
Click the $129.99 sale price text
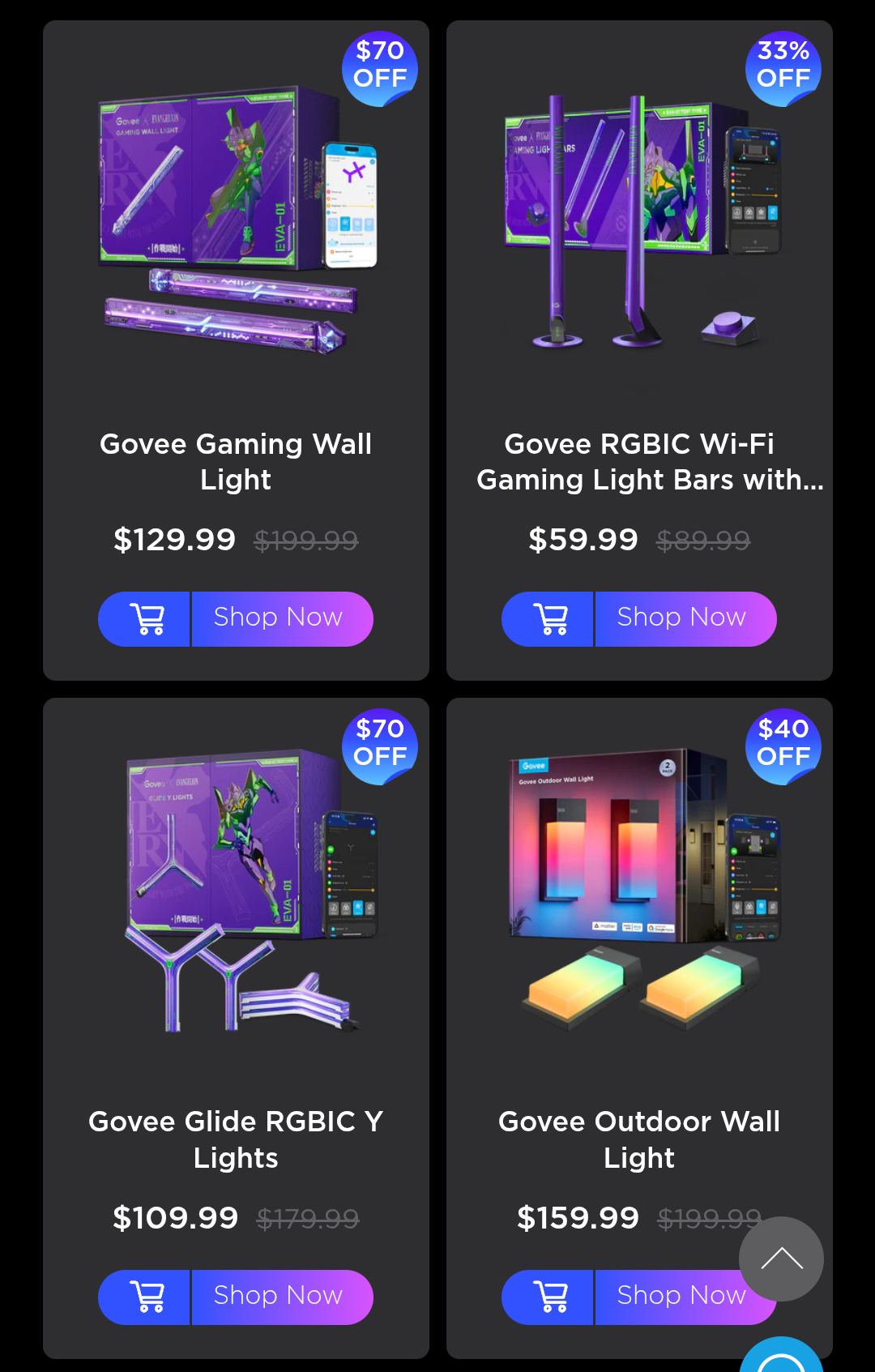(175, 540)
